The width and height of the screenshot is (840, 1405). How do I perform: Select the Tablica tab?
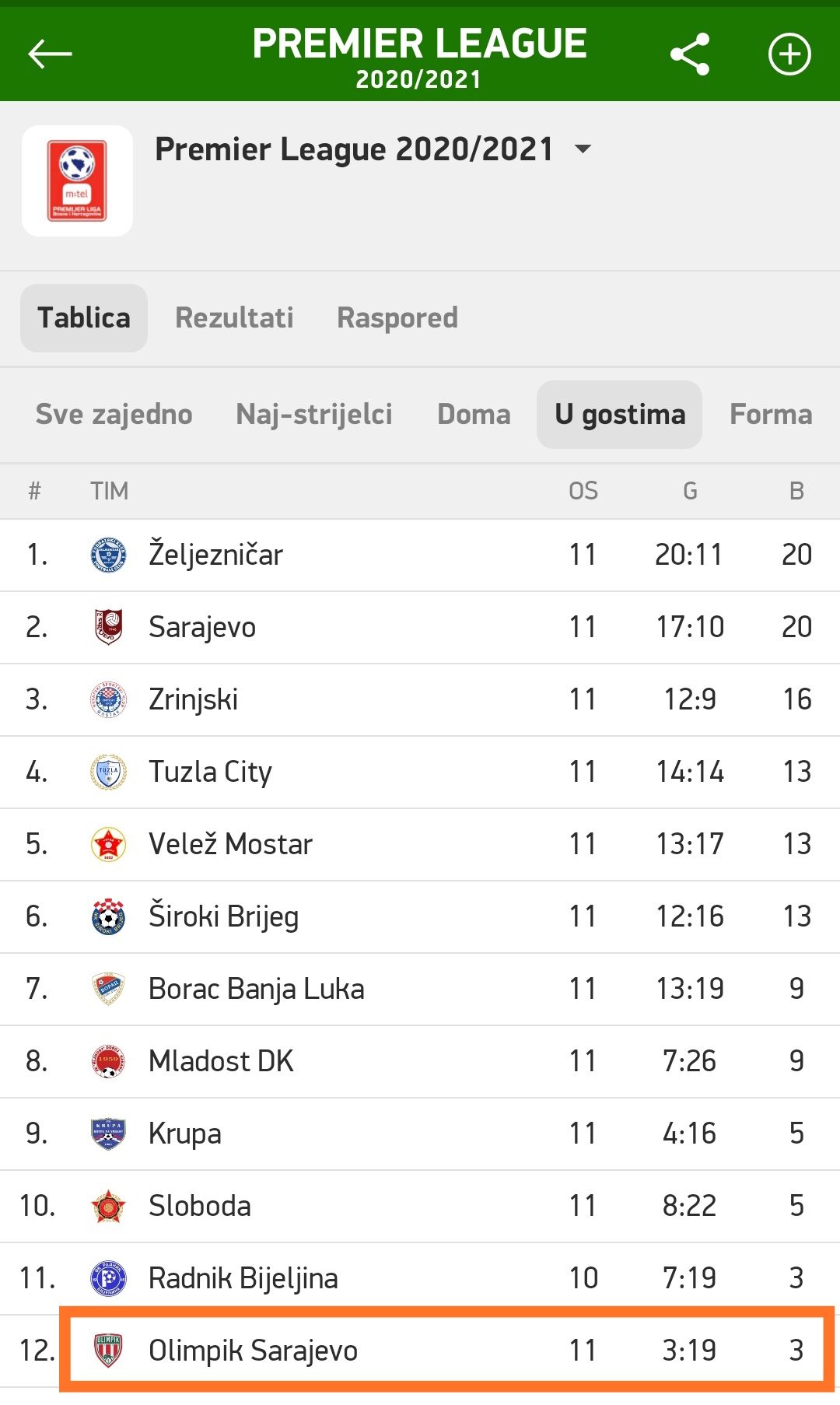[84, 317]
